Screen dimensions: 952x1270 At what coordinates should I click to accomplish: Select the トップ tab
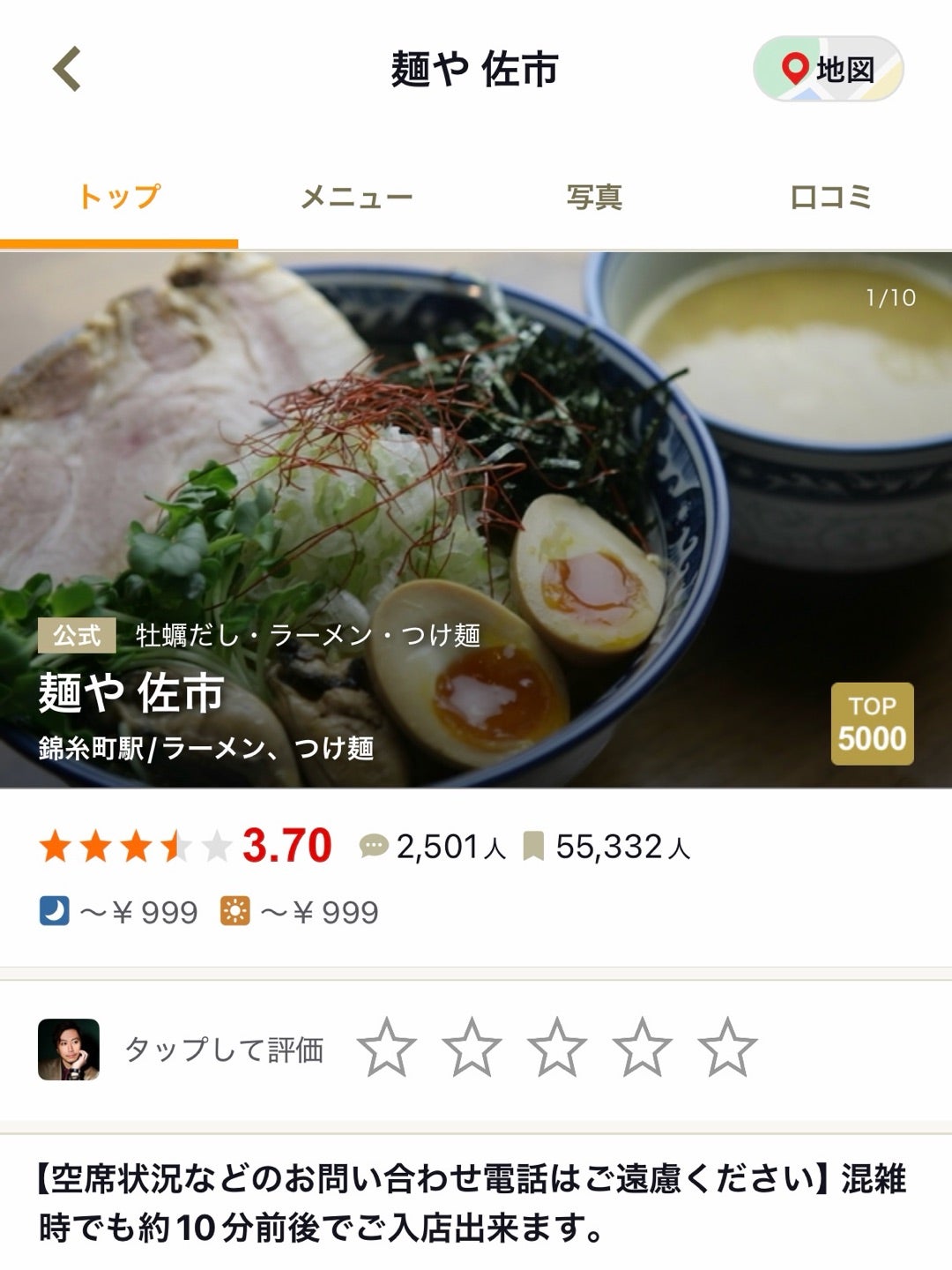pyautogui.click(x=119, y=198)
